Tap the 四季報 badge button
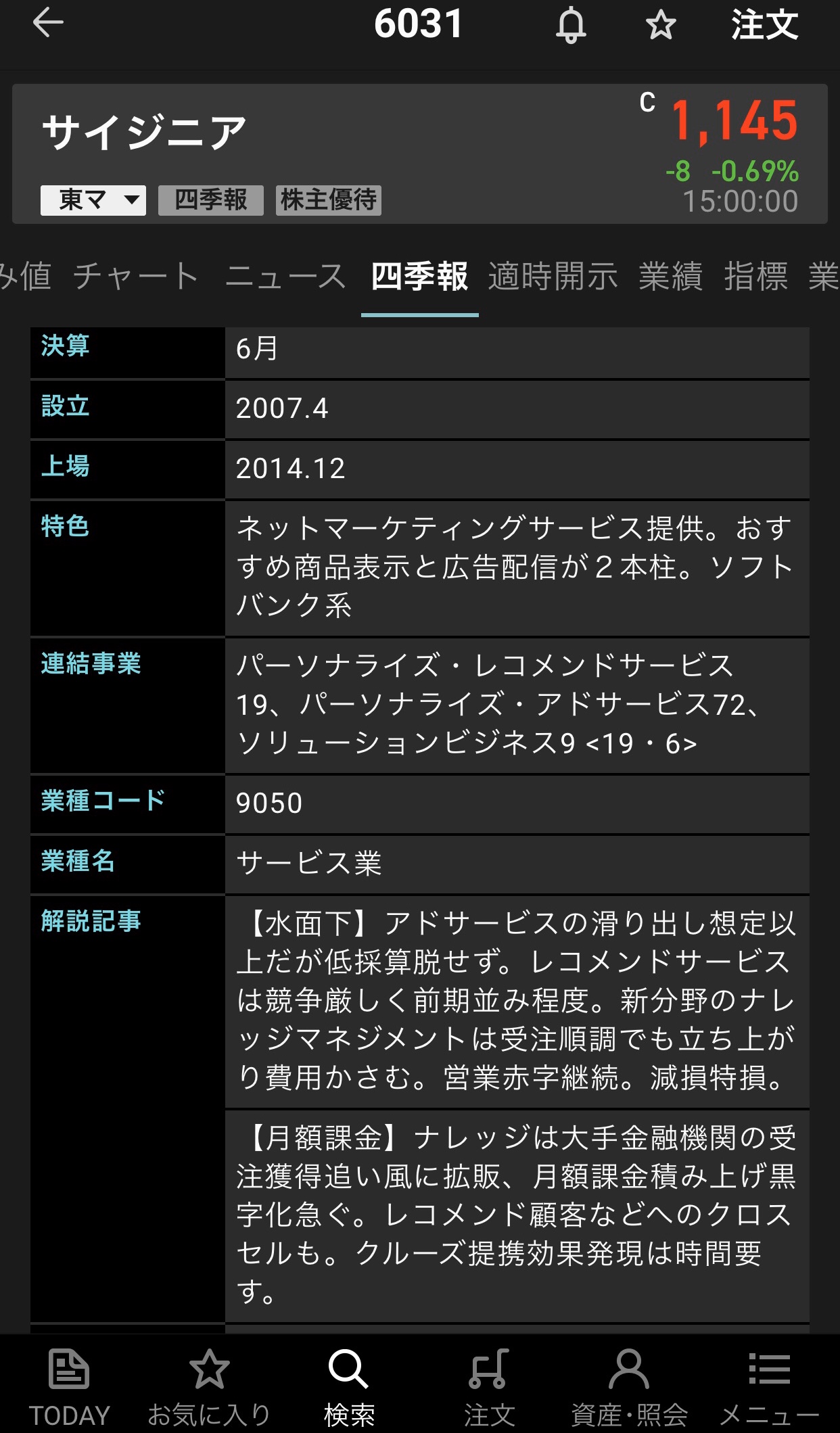This screenshot has height=1433, width=840. click(210, 200)
